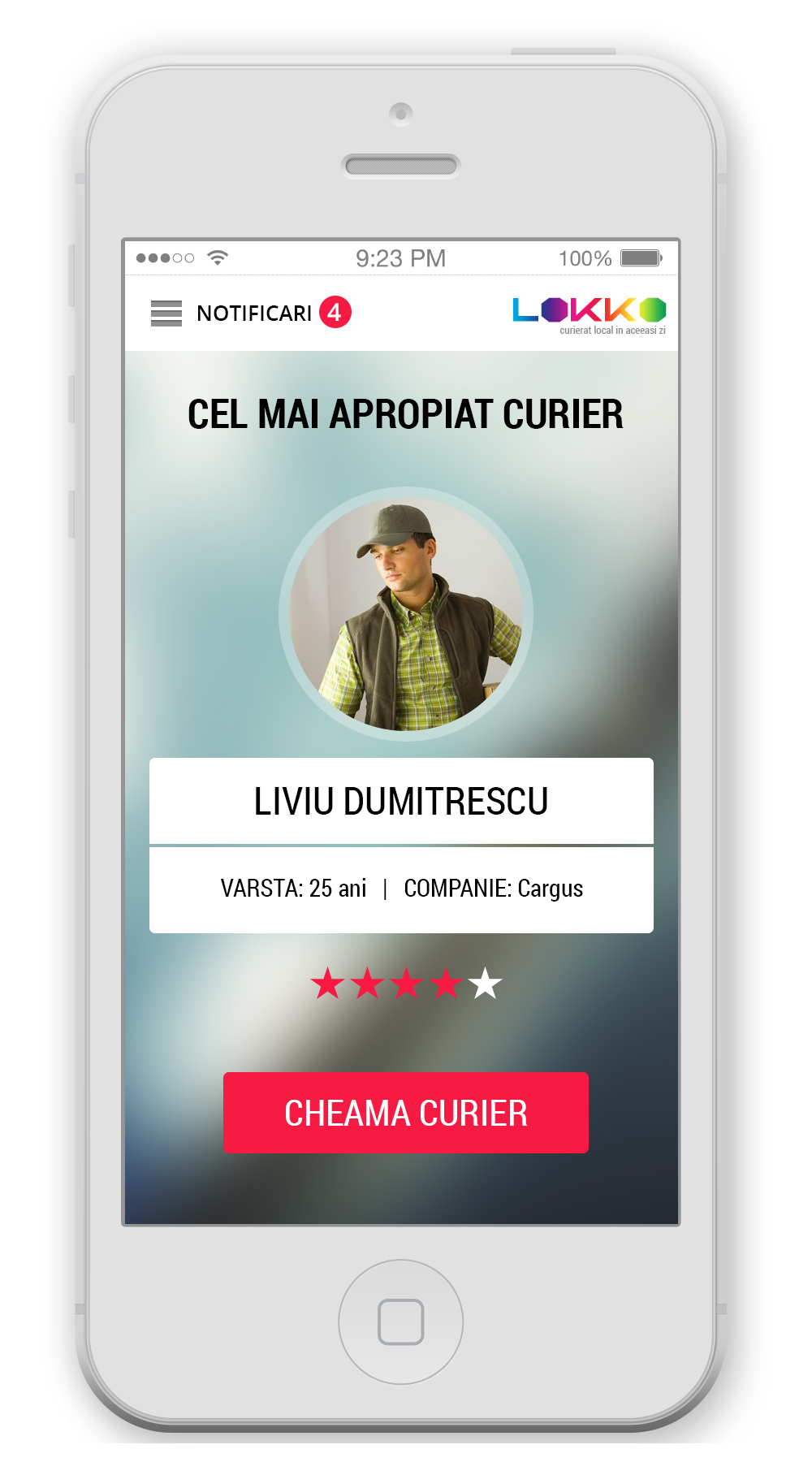Tap the courier's star rating
This screenshot has width=812, height=1462.
(x=406, y=984)
